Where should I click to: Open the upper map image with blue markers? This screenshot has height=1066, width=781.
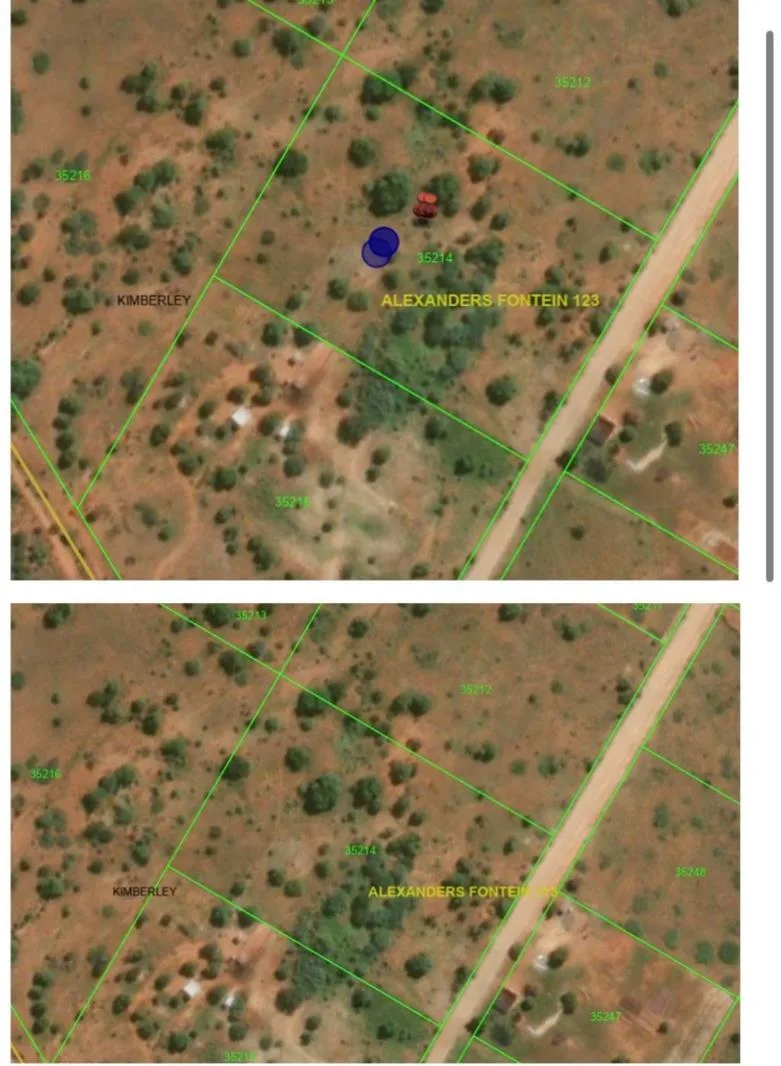coord(375,290)
